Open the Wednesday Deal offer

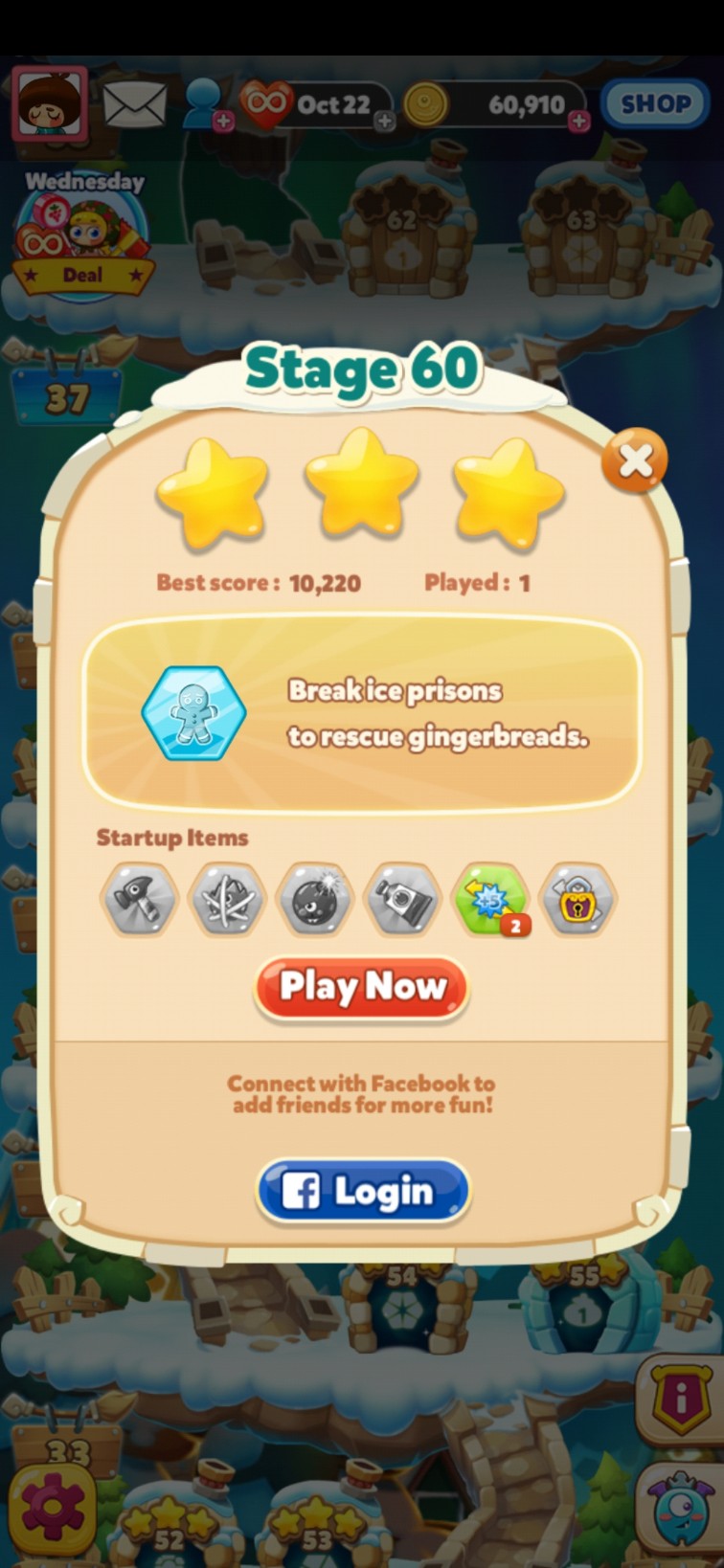tap(82, 239)
